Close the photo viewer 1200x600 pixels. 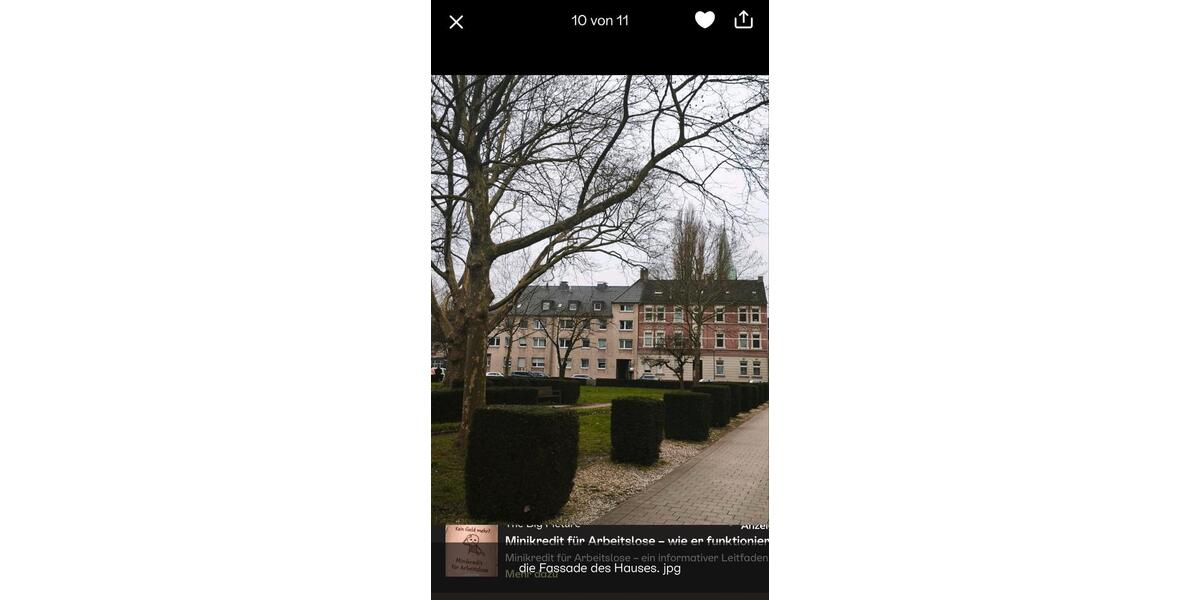click(456, 22)
